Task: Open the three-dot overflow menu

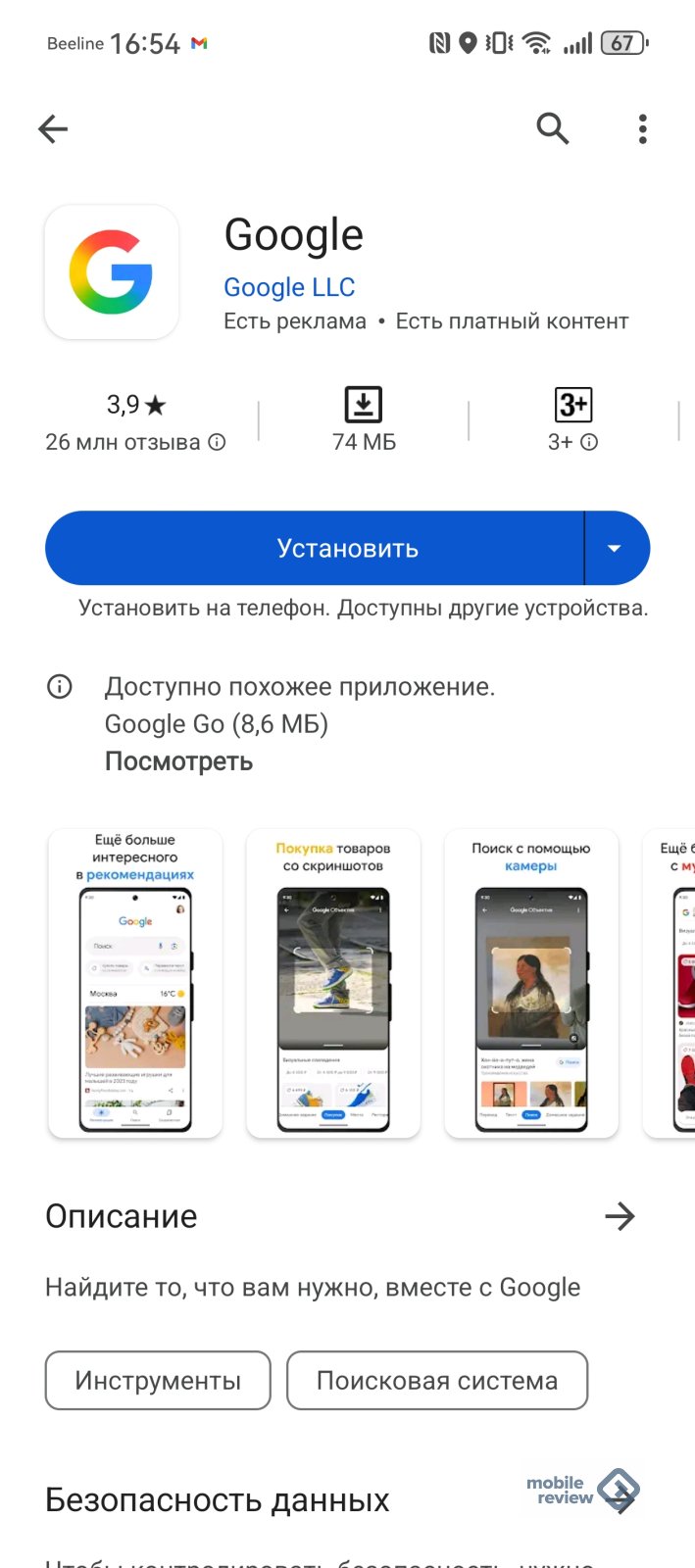Action: 642,128
